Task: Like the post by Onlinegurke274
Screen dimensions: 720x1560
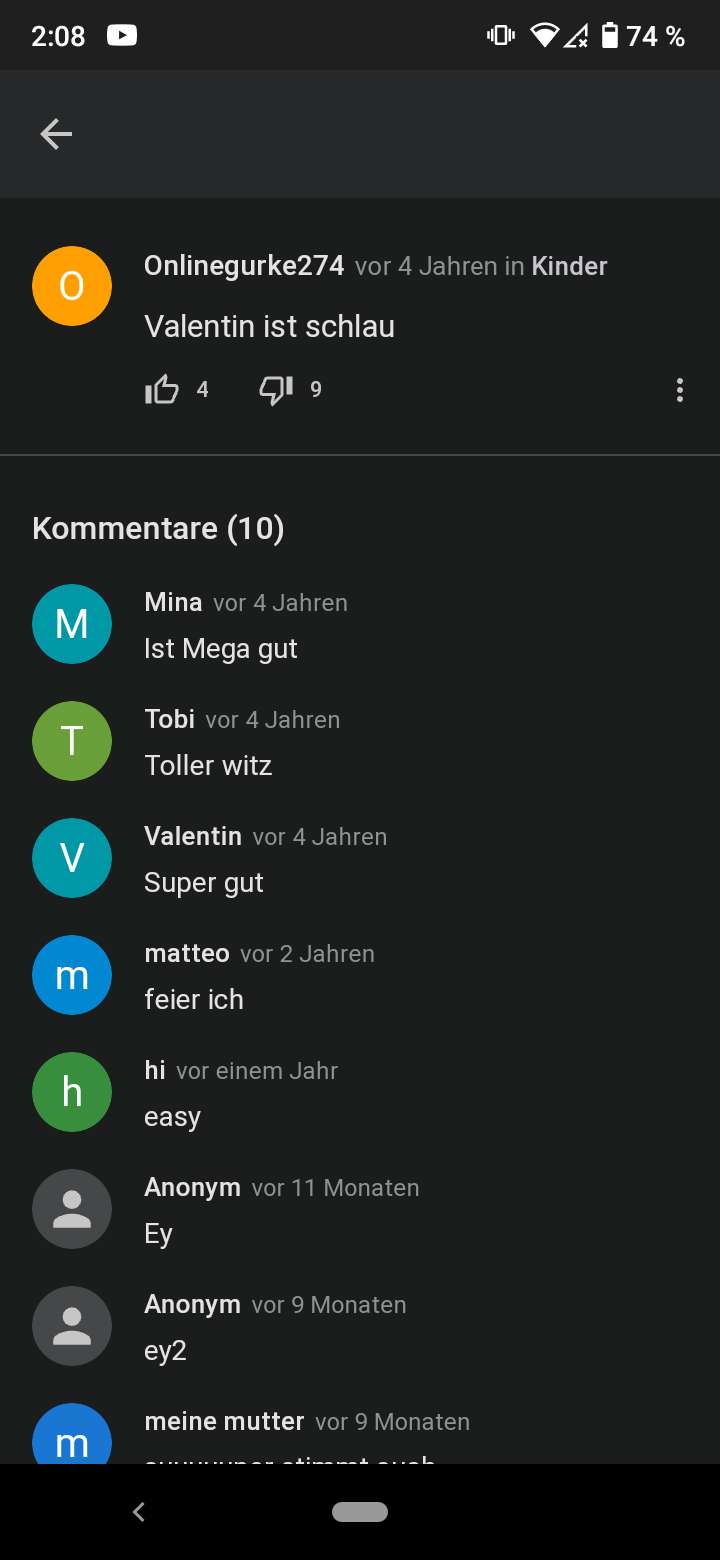Action: (x=162, y=390)
